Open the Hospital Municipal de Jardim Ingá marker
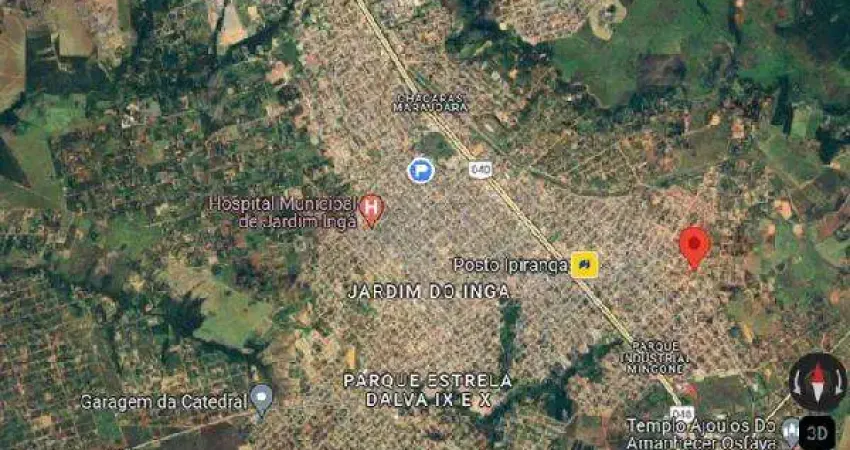 372,208
